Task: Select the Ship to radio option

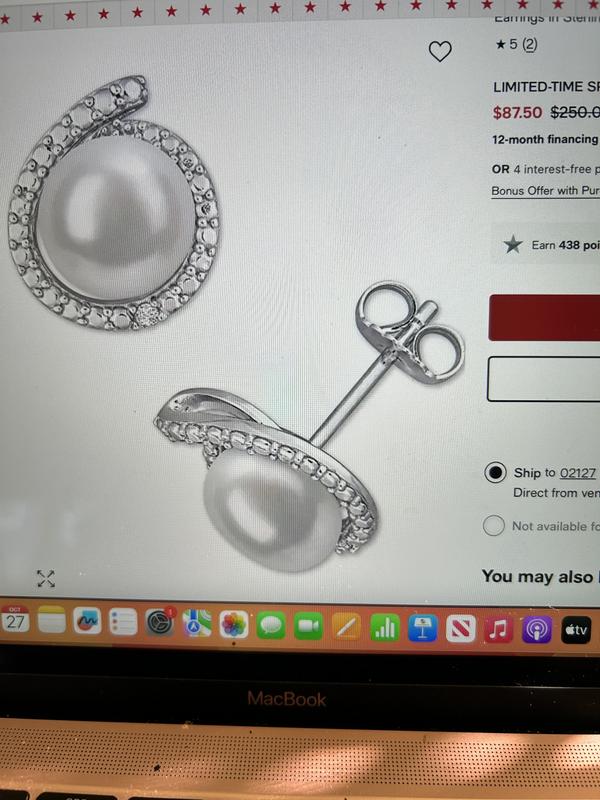Action: pyautogui.click(x=495, y=473)
